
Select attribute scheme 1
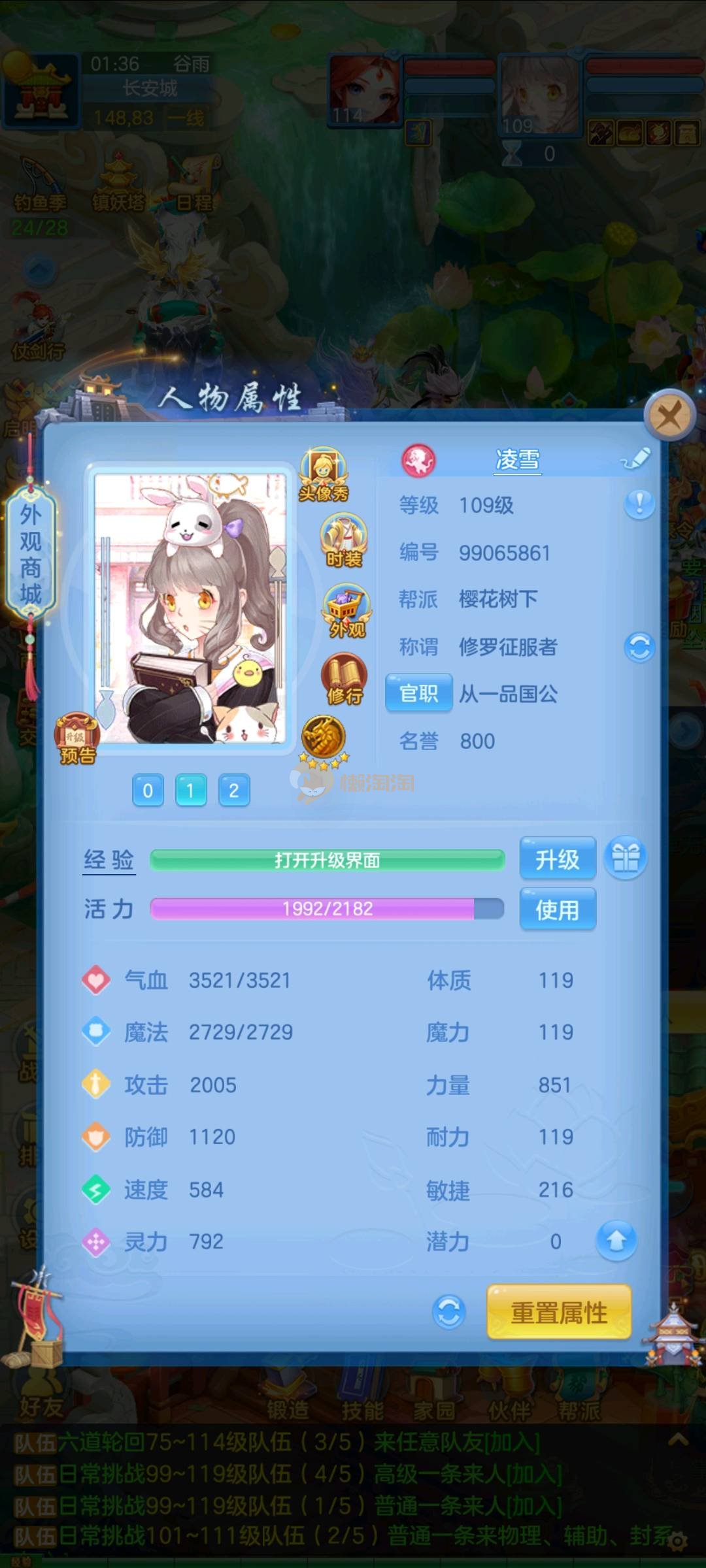click(x=191, y=791)
